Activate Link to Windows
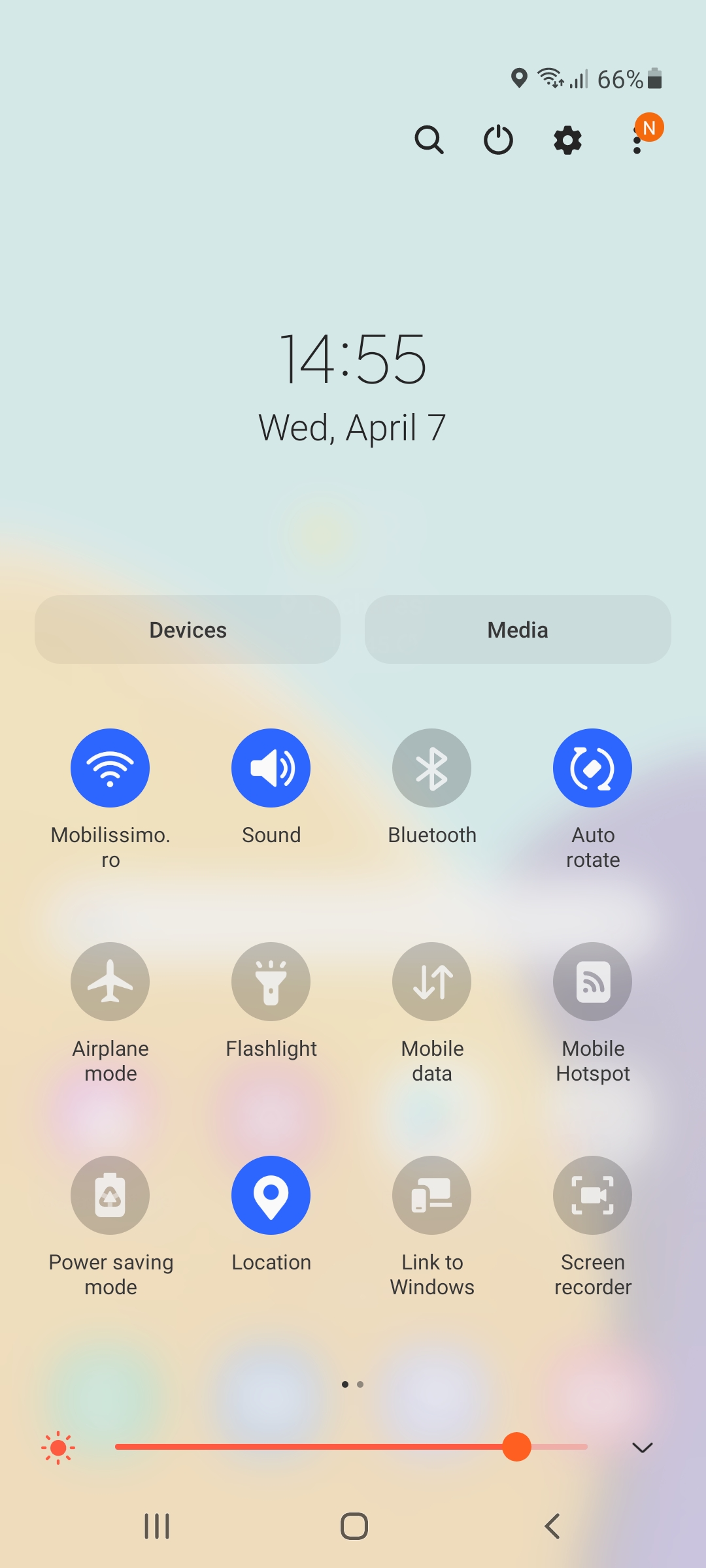This screenshot has height=1568, width=706. 432,1195
